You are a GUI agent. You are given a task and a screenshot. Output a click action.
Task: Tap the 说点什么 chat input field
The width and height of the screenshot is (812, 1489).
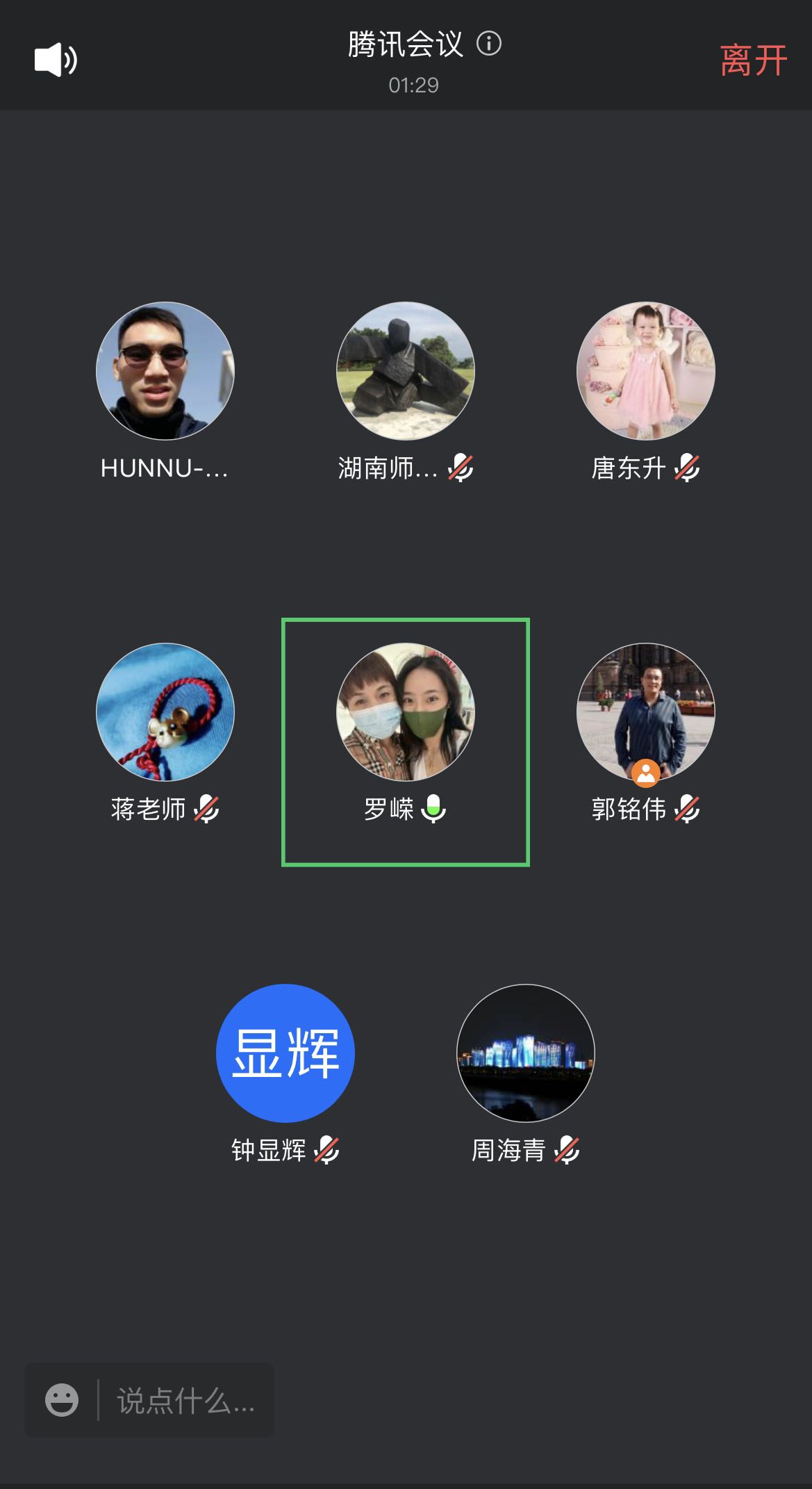click(185, 1401)
